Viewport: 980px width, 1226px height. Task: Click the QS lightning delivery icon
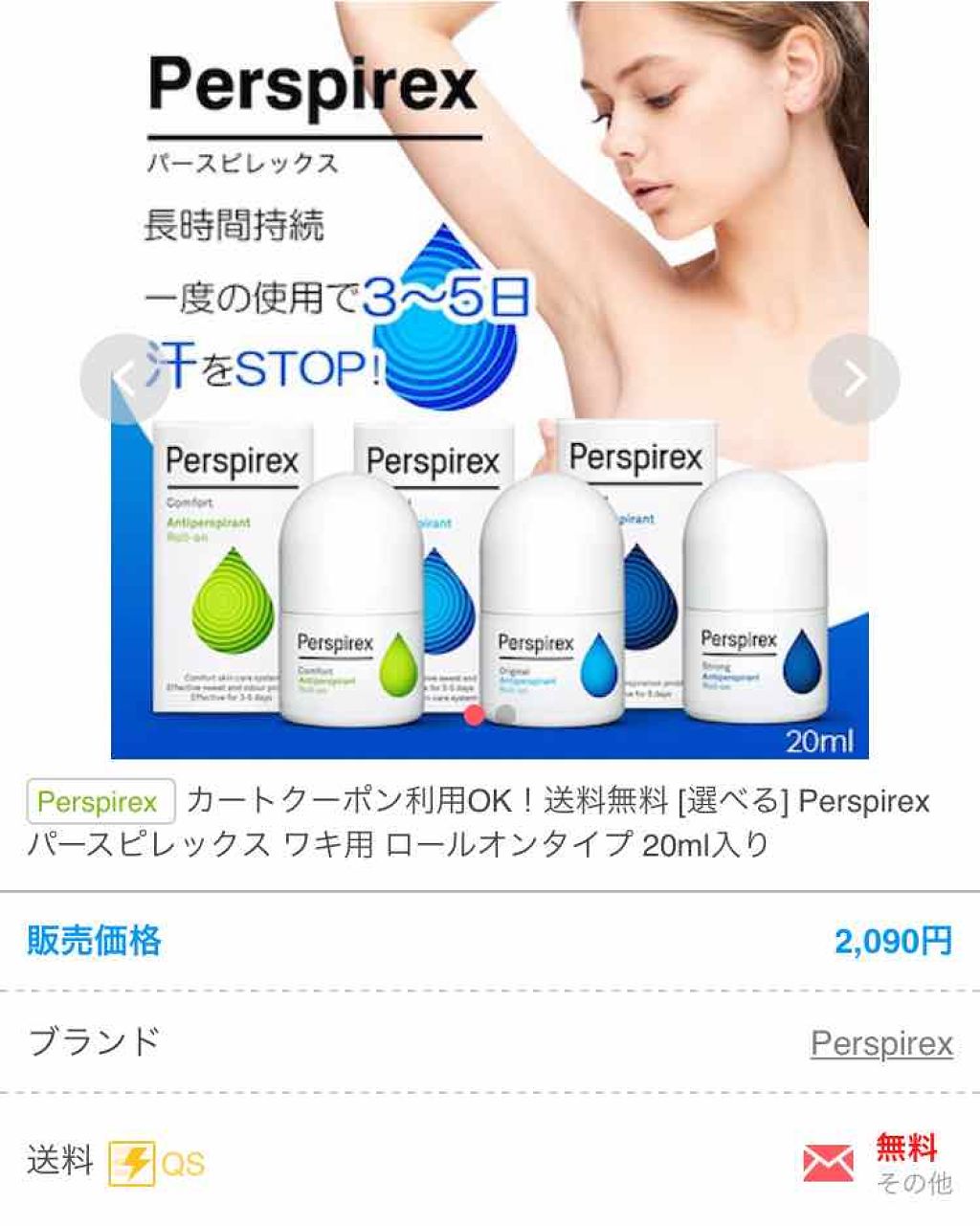pyautogui.click(x=134, y=1163)
